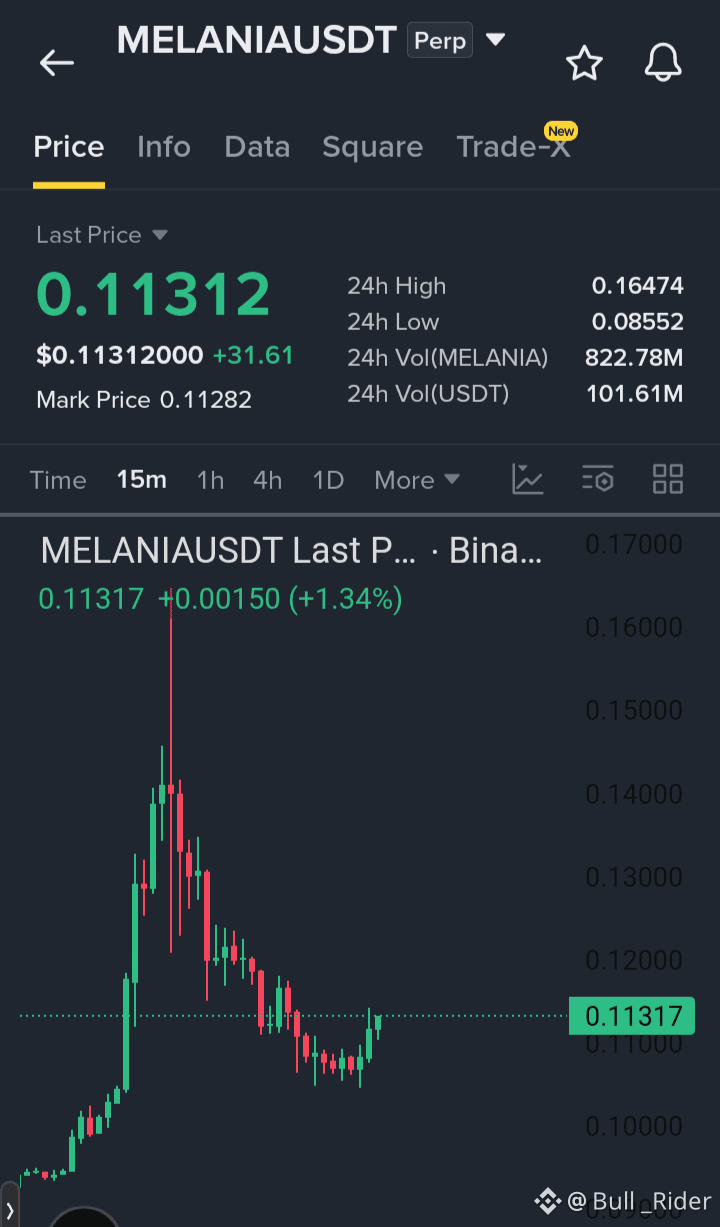Switch to the Square tab

coord(372,147)
